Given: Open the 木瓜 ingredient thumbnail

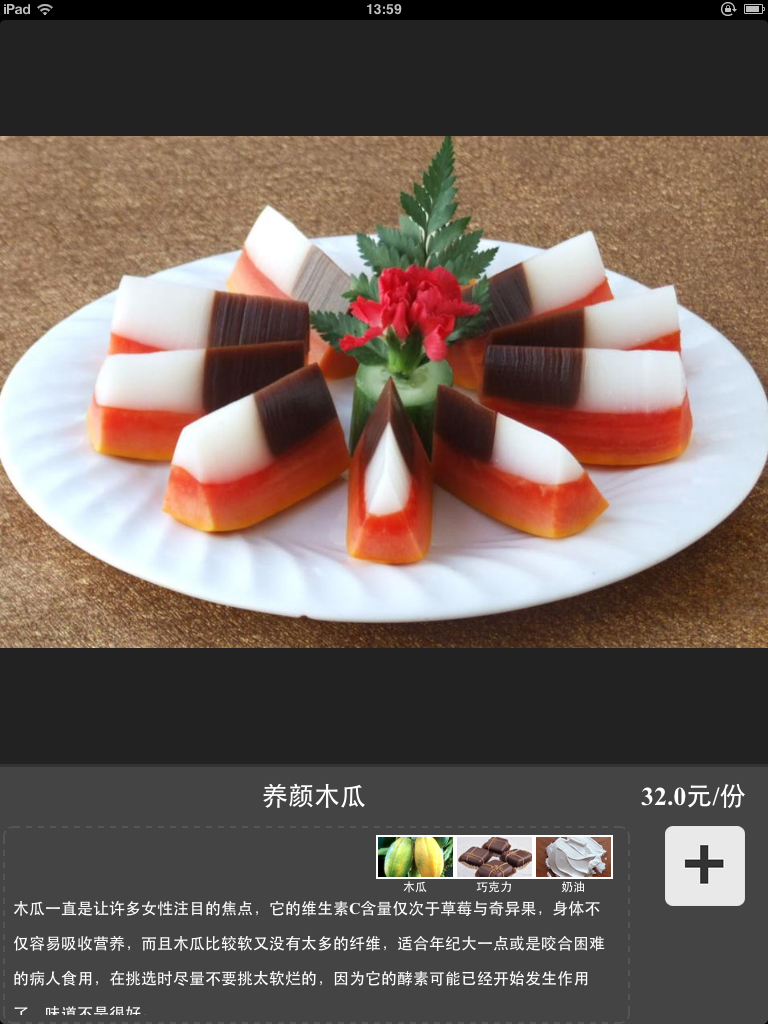Looking at the screenshot, I should click(415, 857).
